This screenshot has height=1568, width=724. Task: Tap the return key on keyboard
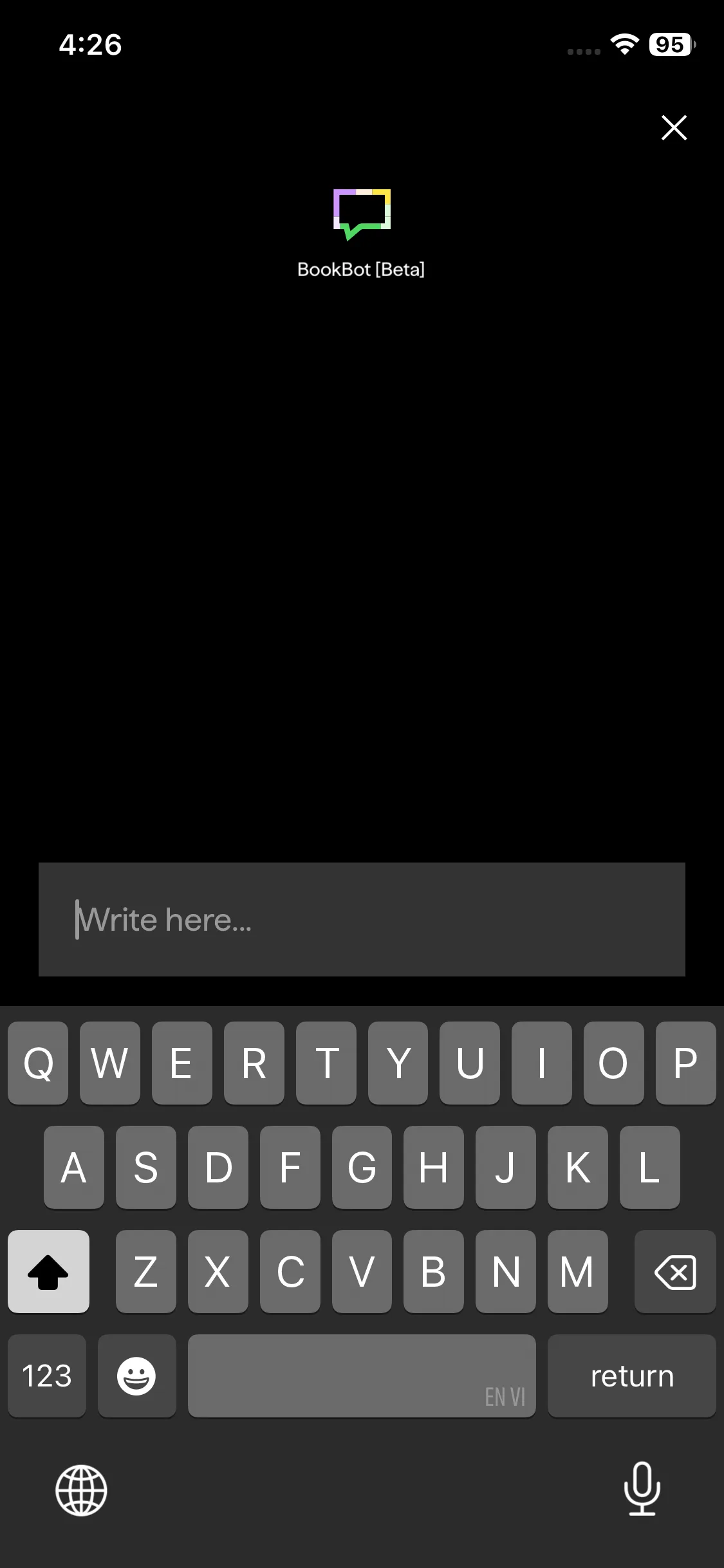[x=631, y=1376]
